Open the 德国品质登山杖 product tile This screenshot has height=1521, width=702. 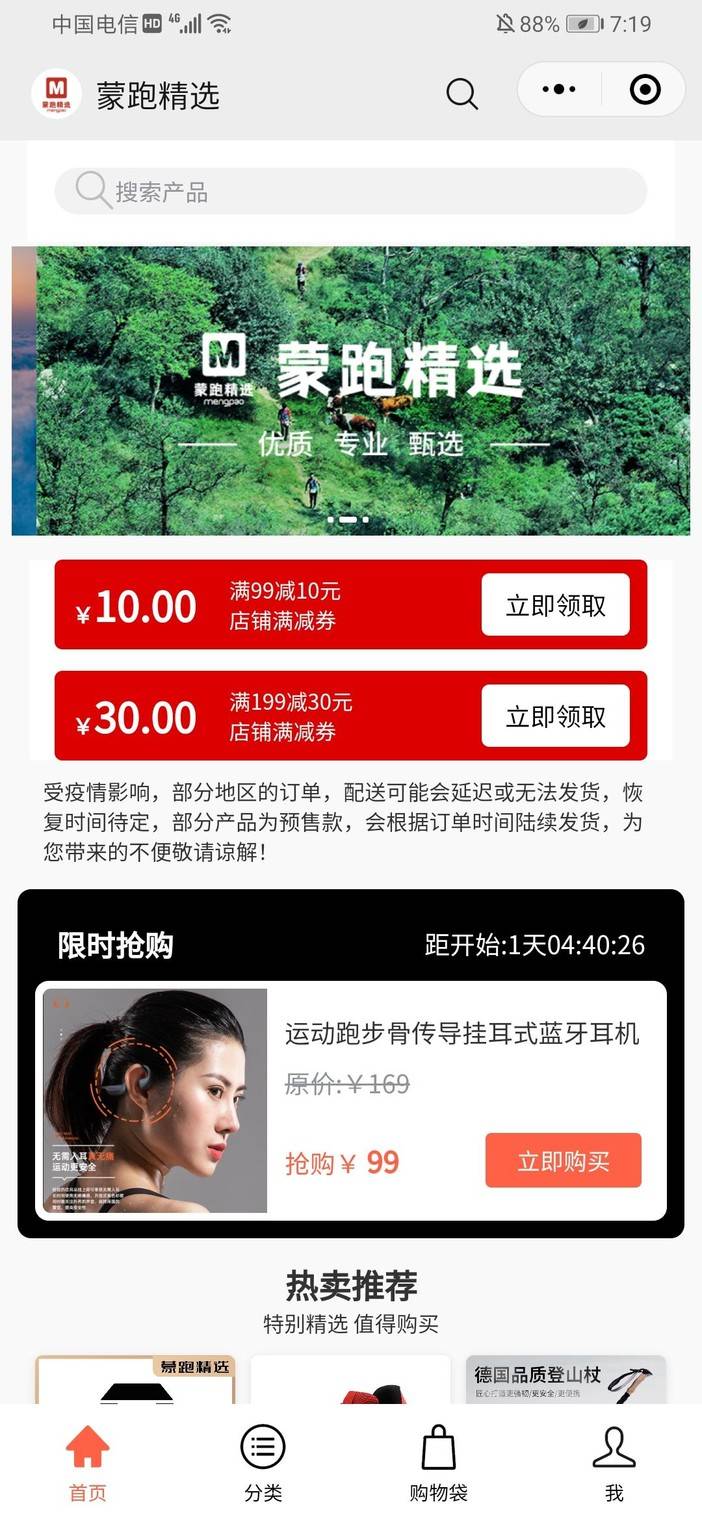[566, 1380]
